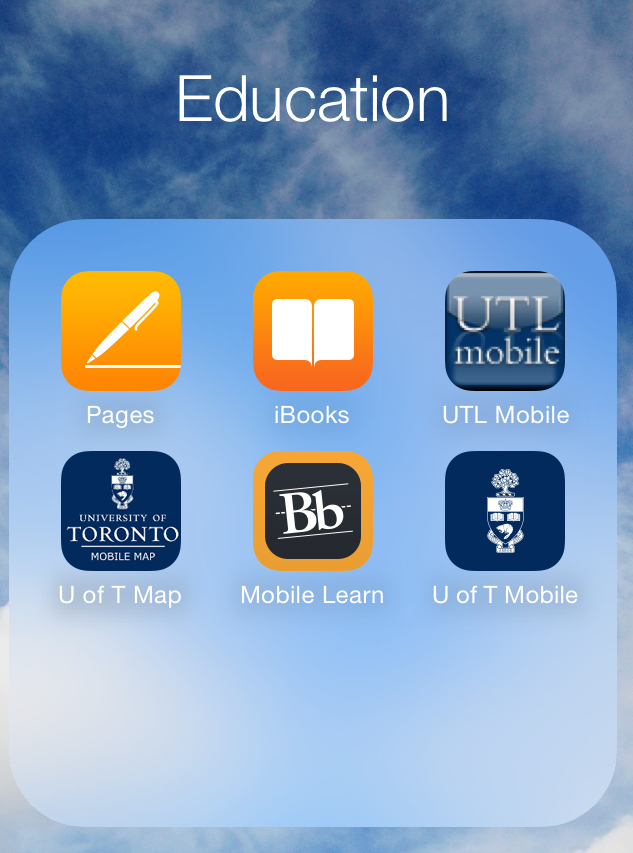
Task: Launch Blackboard Mobile Learn
Action: click(x=313, y=511)
